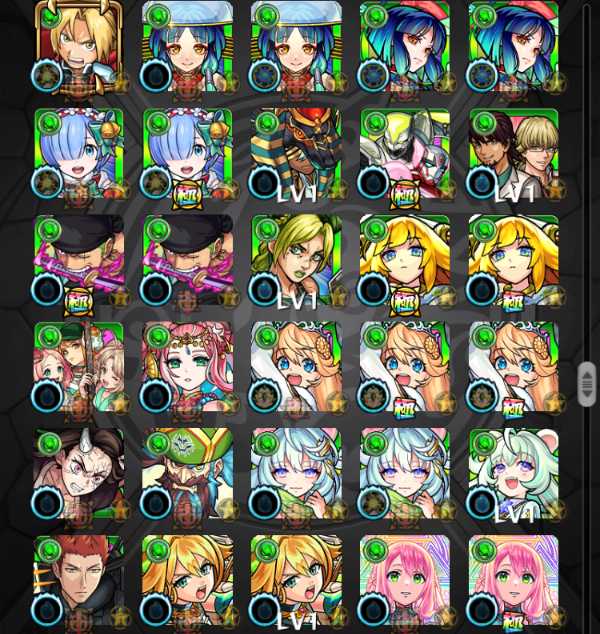Select the tile showing two men
This screenshot has height=634, width=600.
513,154
